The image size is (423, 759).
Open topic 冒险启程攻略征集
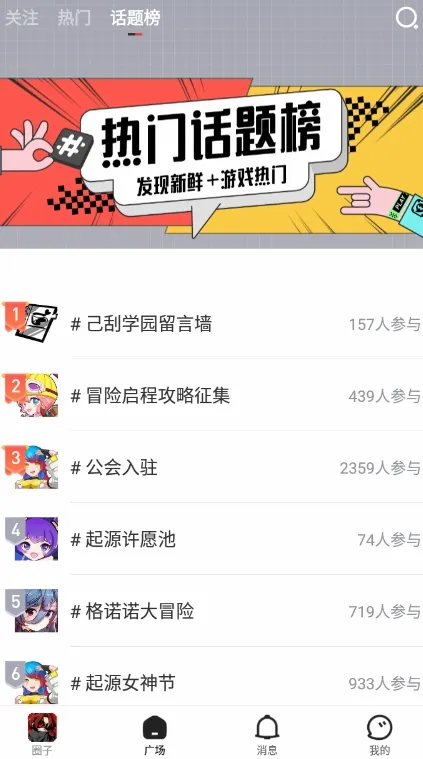(212, 395)
